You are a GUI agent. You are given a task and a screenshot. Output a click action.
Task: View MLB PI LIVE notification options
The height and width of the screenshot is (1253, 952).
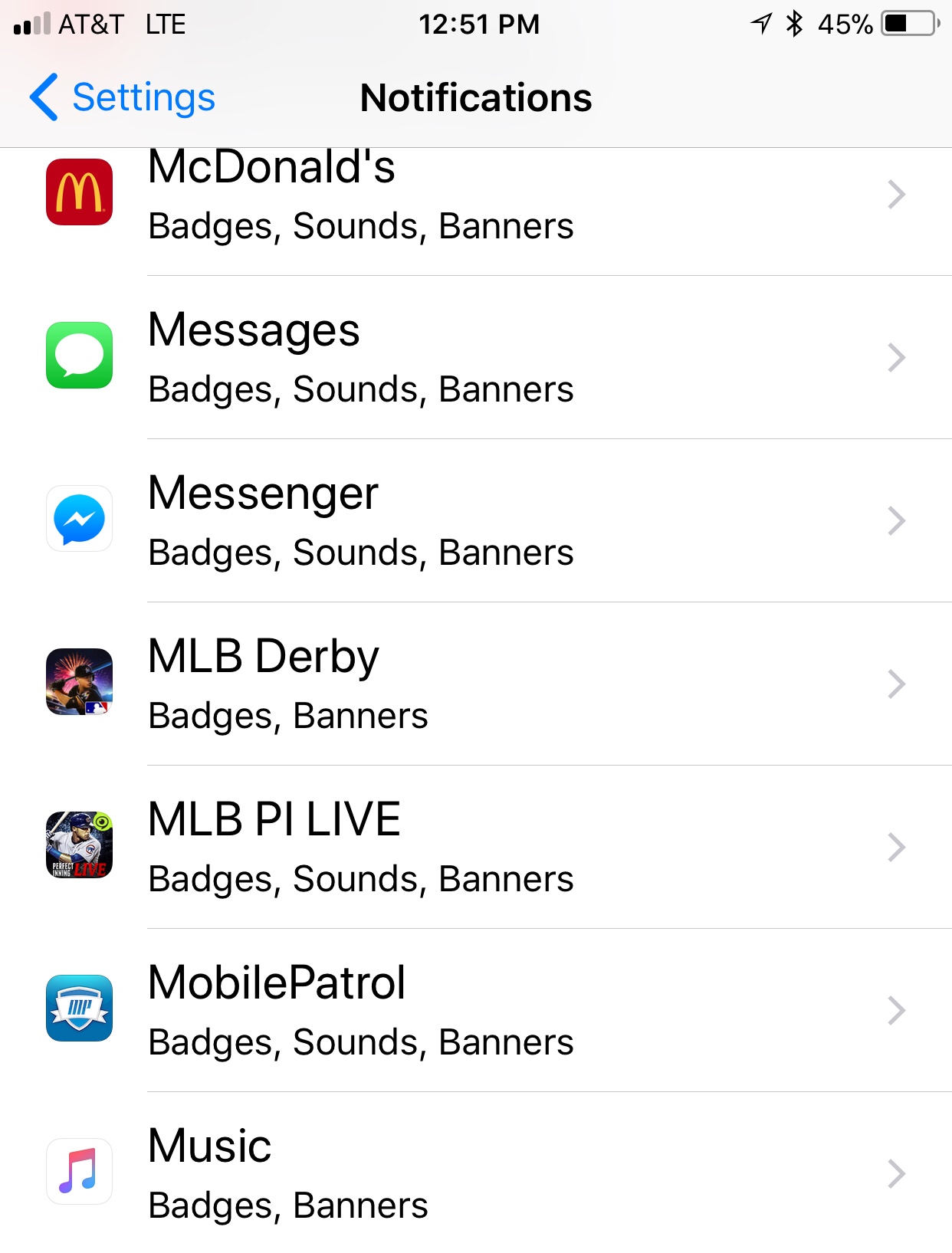(475, 848)
